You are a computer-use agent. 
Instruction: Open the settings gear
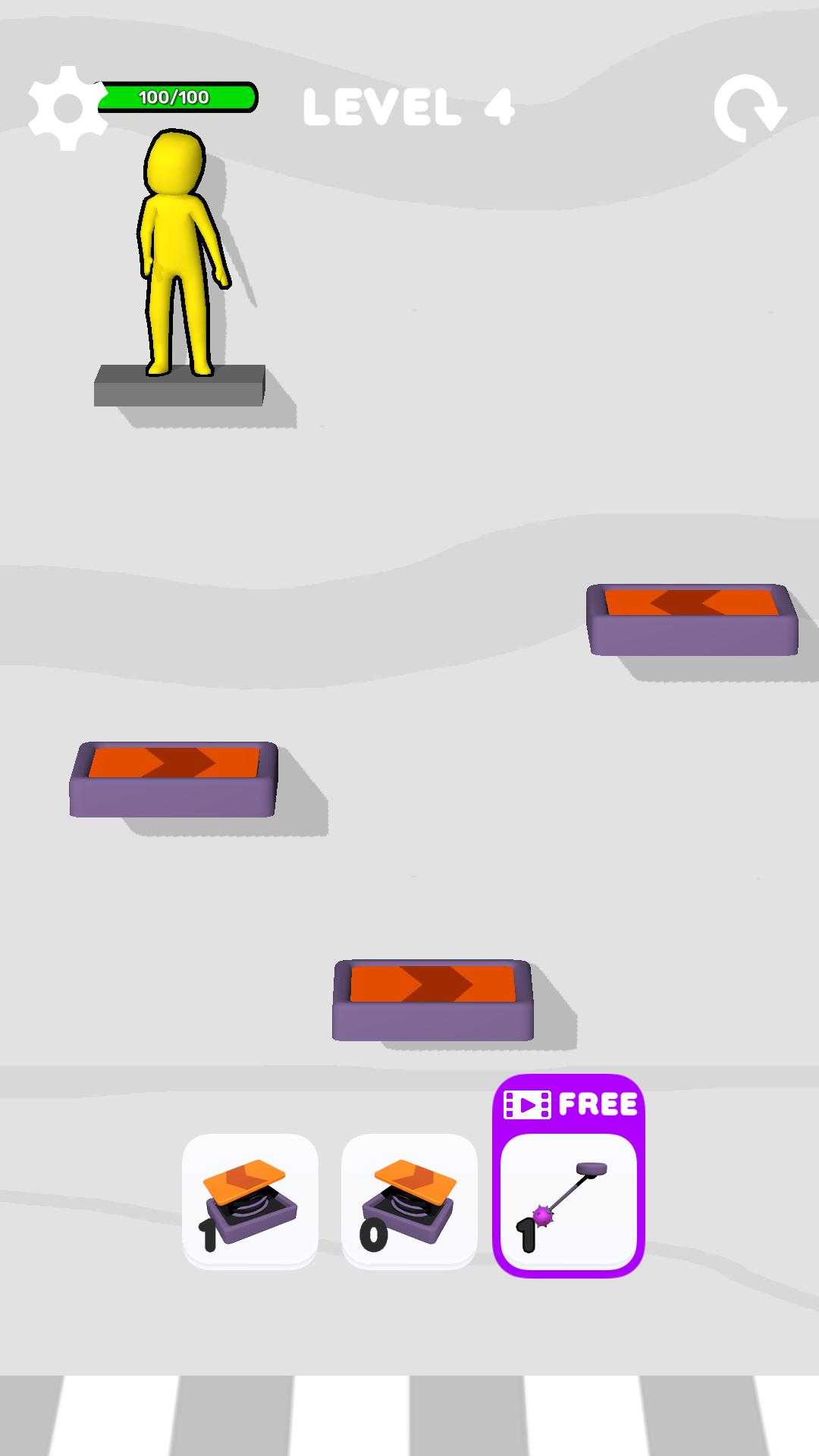(x=67, y=108)
